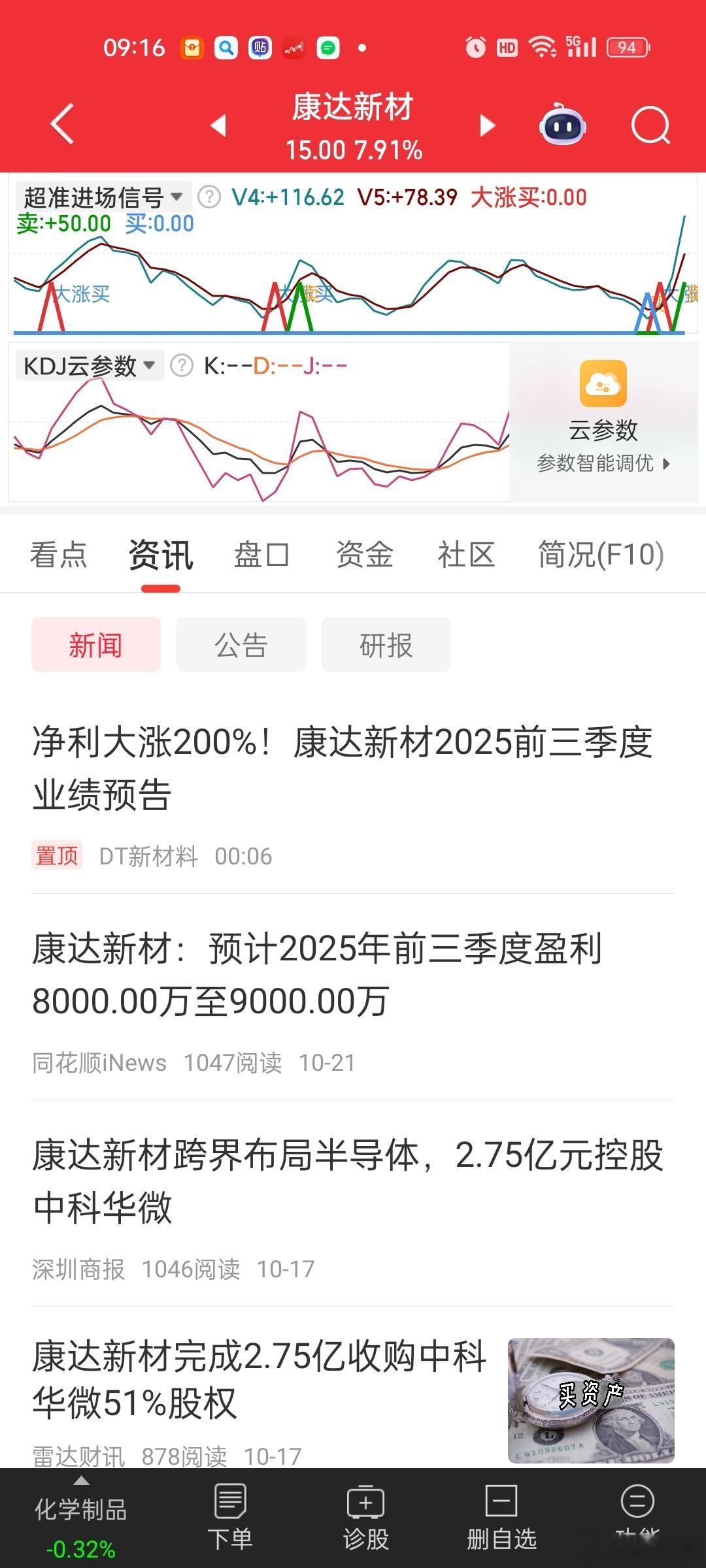Open stock search magnifier

pos(650,124)
